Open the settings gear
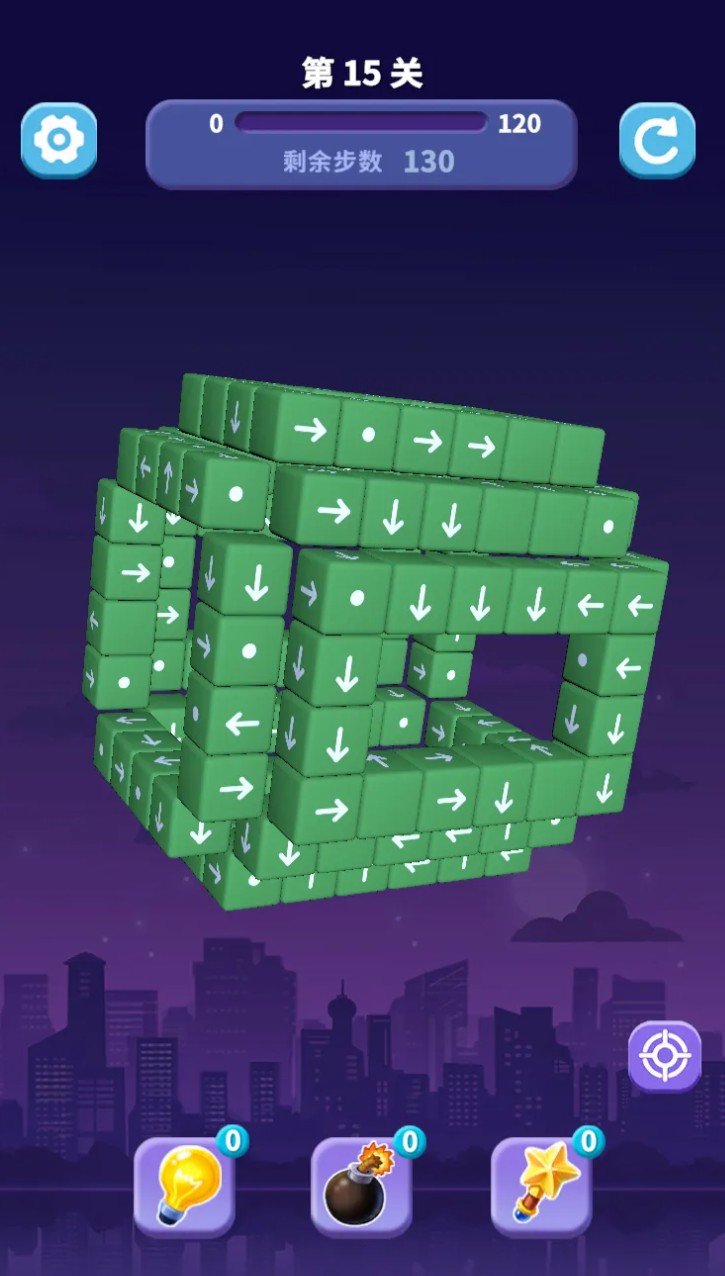The height and width of the screenshot is (1276, 725). point(59,140)
